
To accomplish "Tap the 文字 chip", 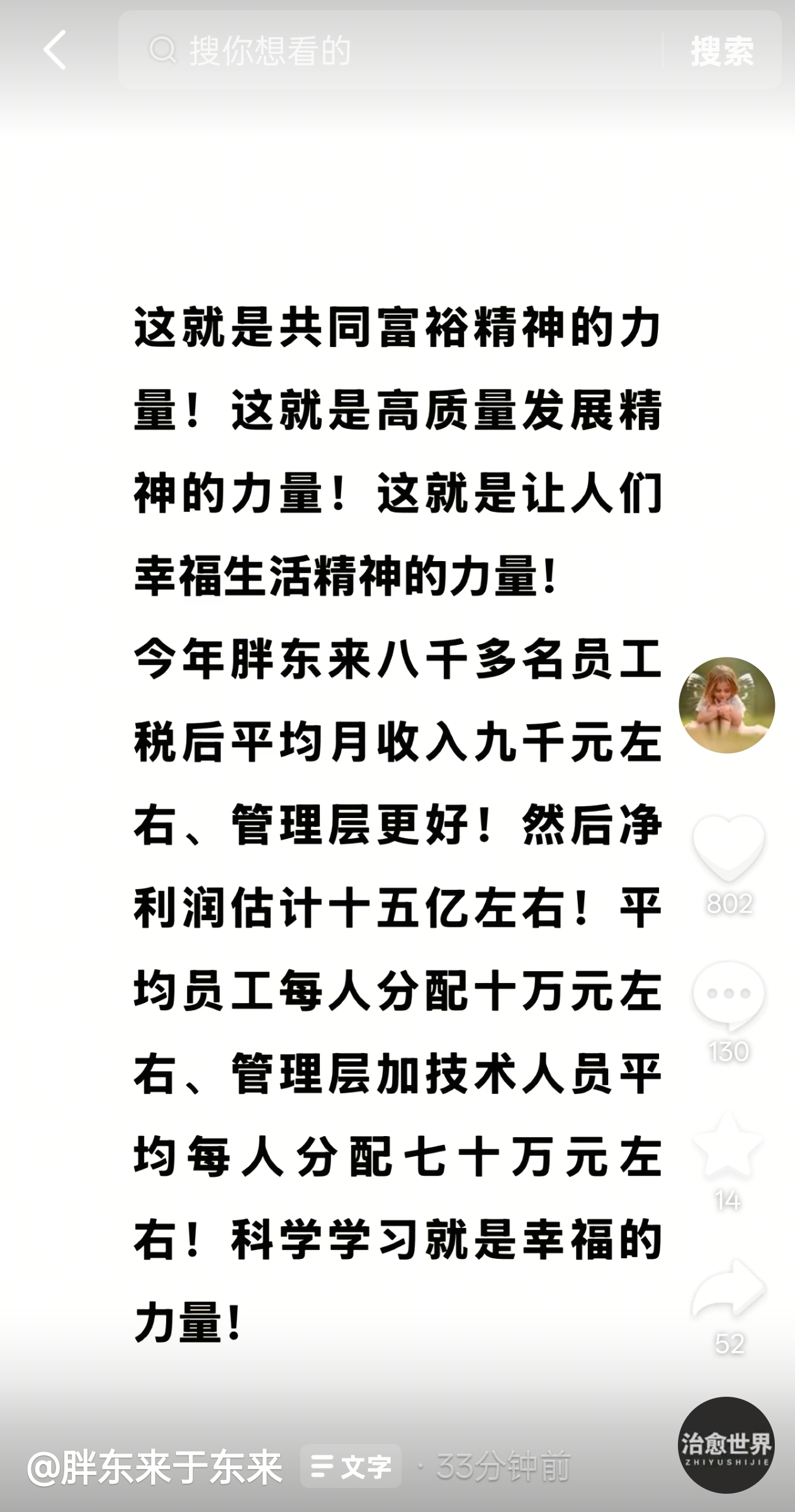I will (x=351, y=1466).
